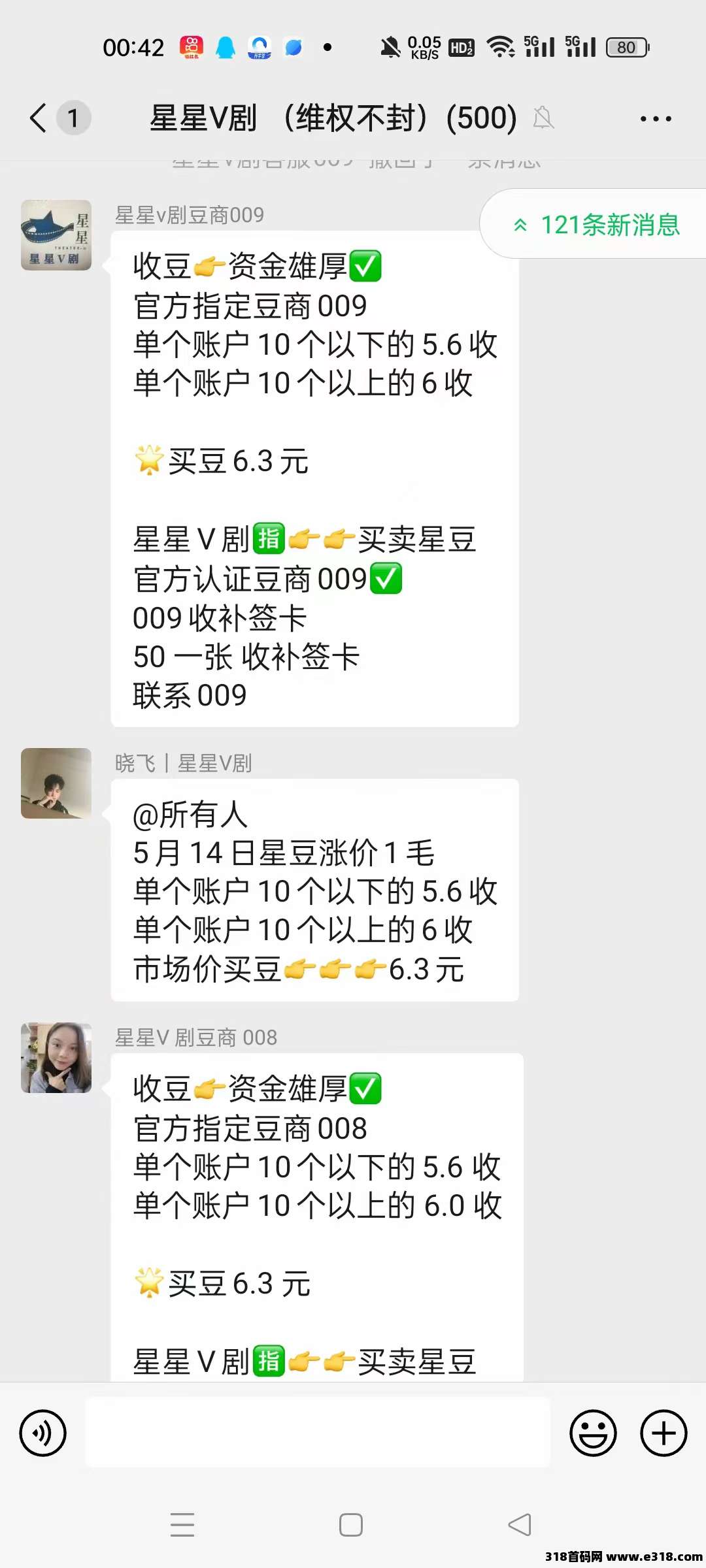
Task: Open the group chat overflow menu
Action: pos(655,119)
